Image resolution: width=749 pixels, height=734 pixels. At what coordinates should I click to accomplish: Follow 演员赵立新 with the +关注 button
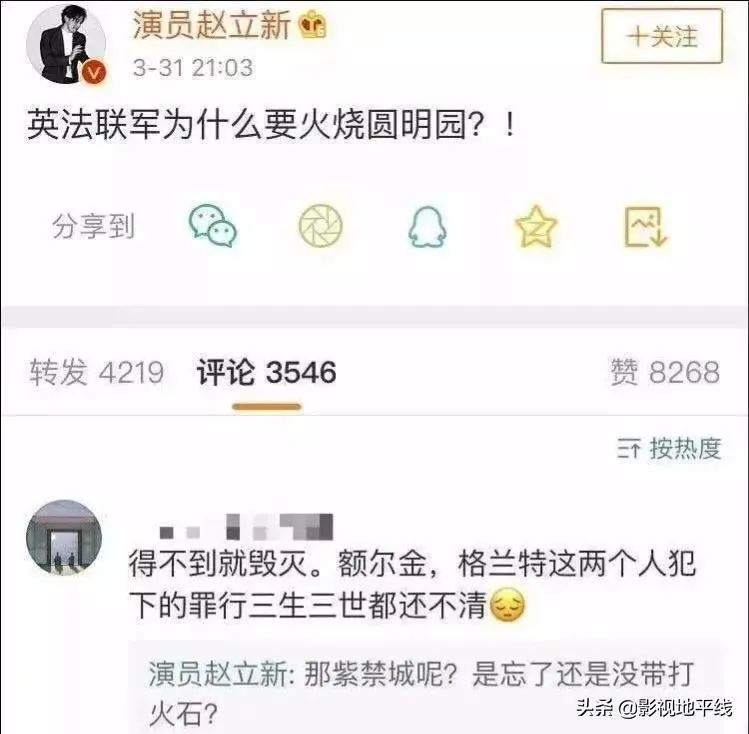(661, 38)
